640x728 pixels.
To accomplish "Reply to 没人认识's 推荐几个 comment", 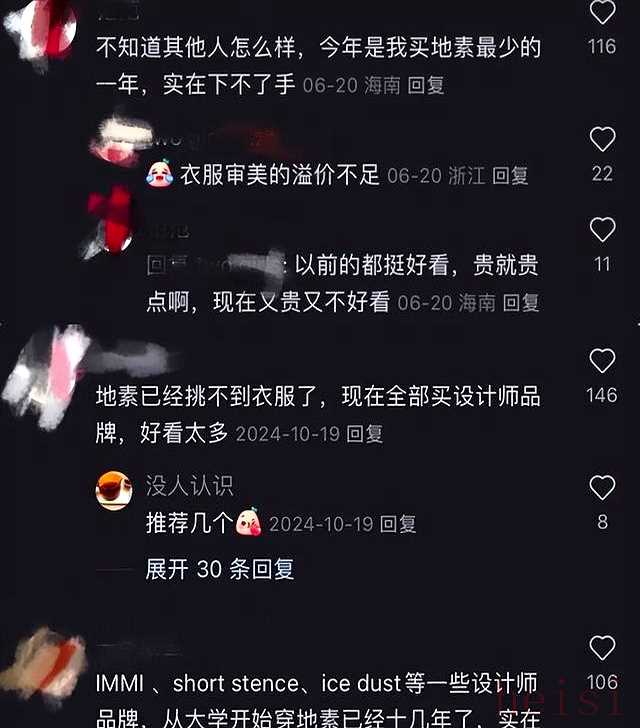I will 398,523.
